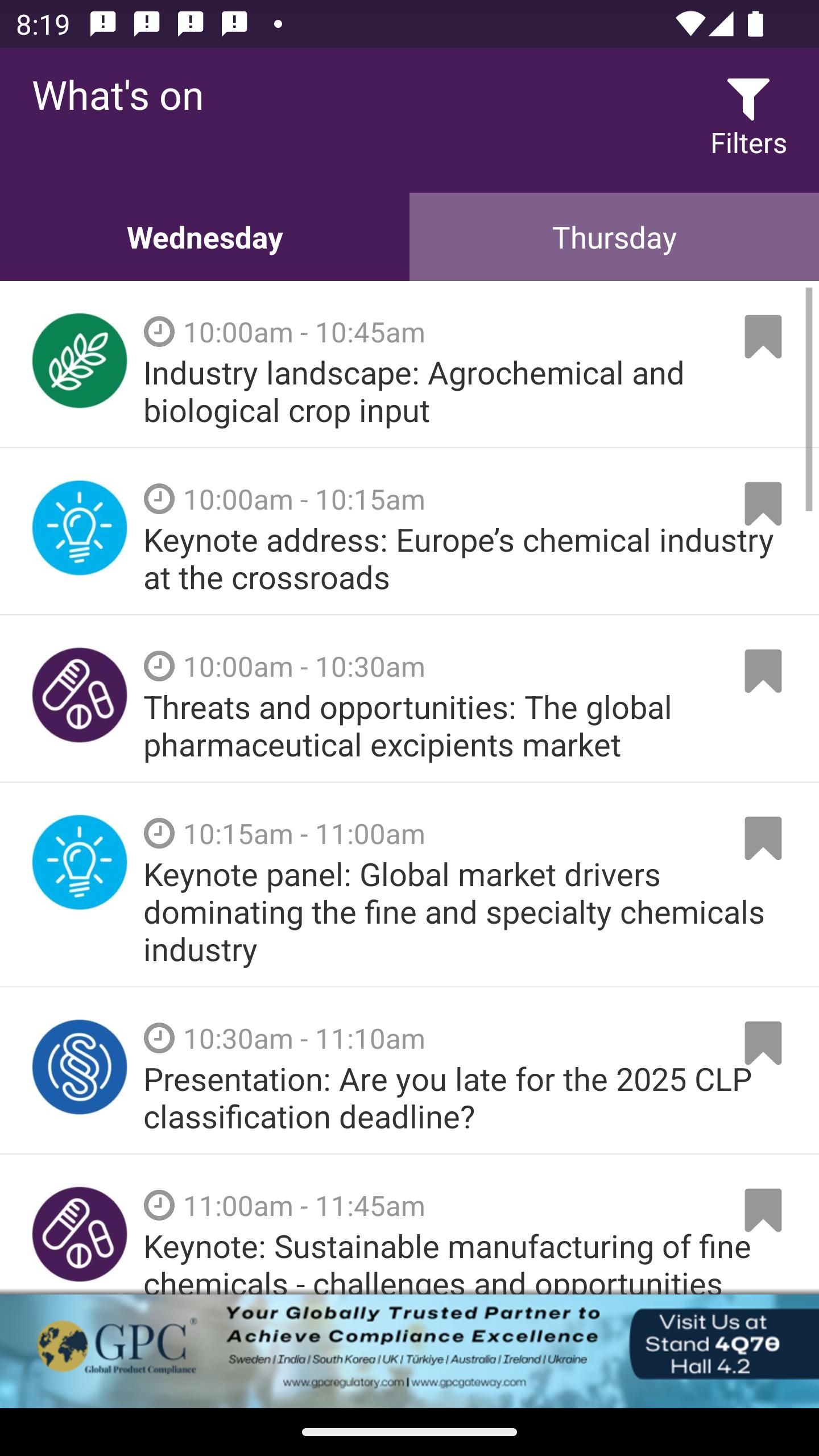819x1456 pixels.
Task: Bookmark the CLP classification deadline presentation
Action: pyautogui.click(x=763, y=1043)
